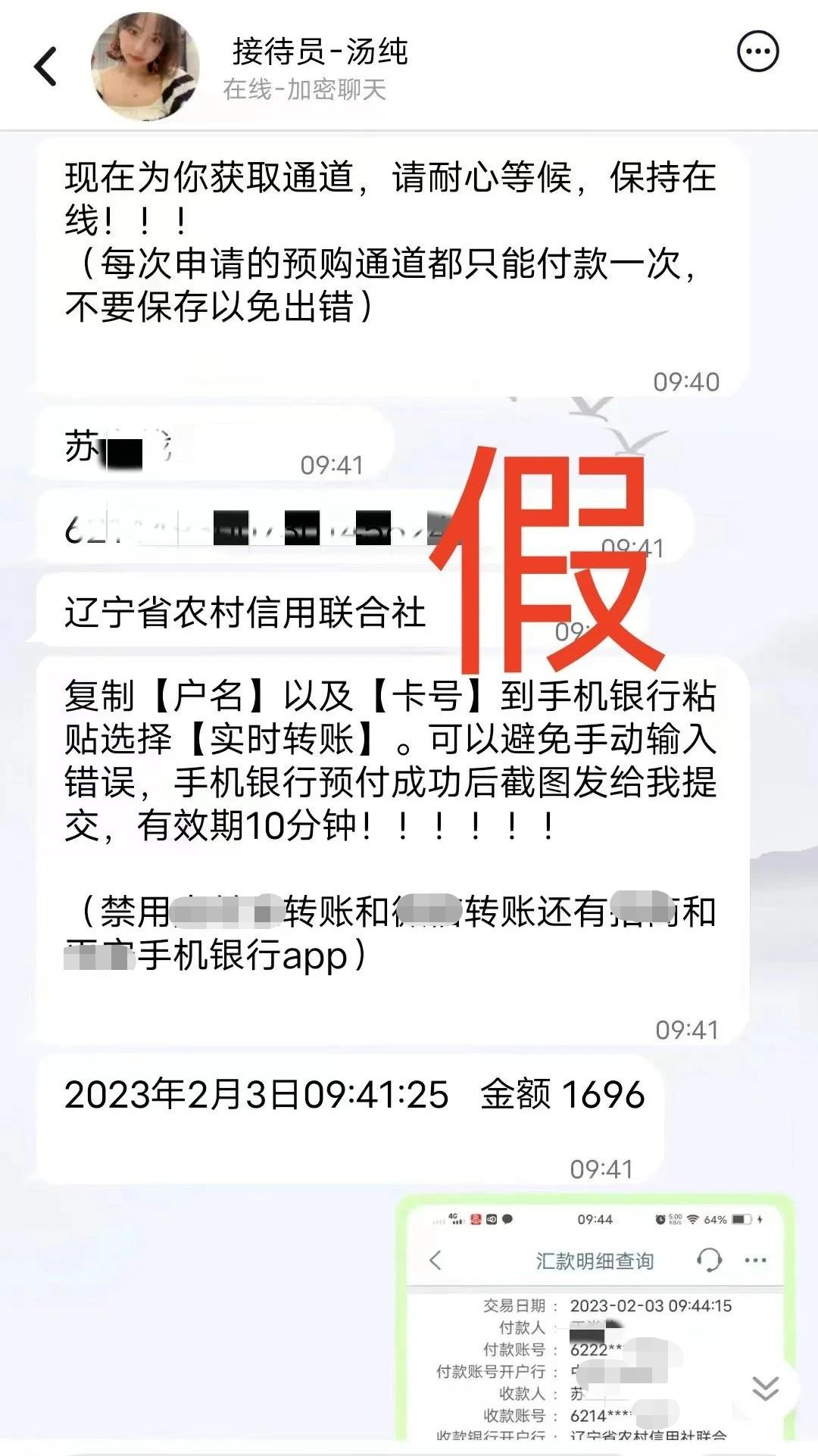818x1456 pixels.
Task: Jump to latest messages with double-chevron button
Action: (766, 1389)
